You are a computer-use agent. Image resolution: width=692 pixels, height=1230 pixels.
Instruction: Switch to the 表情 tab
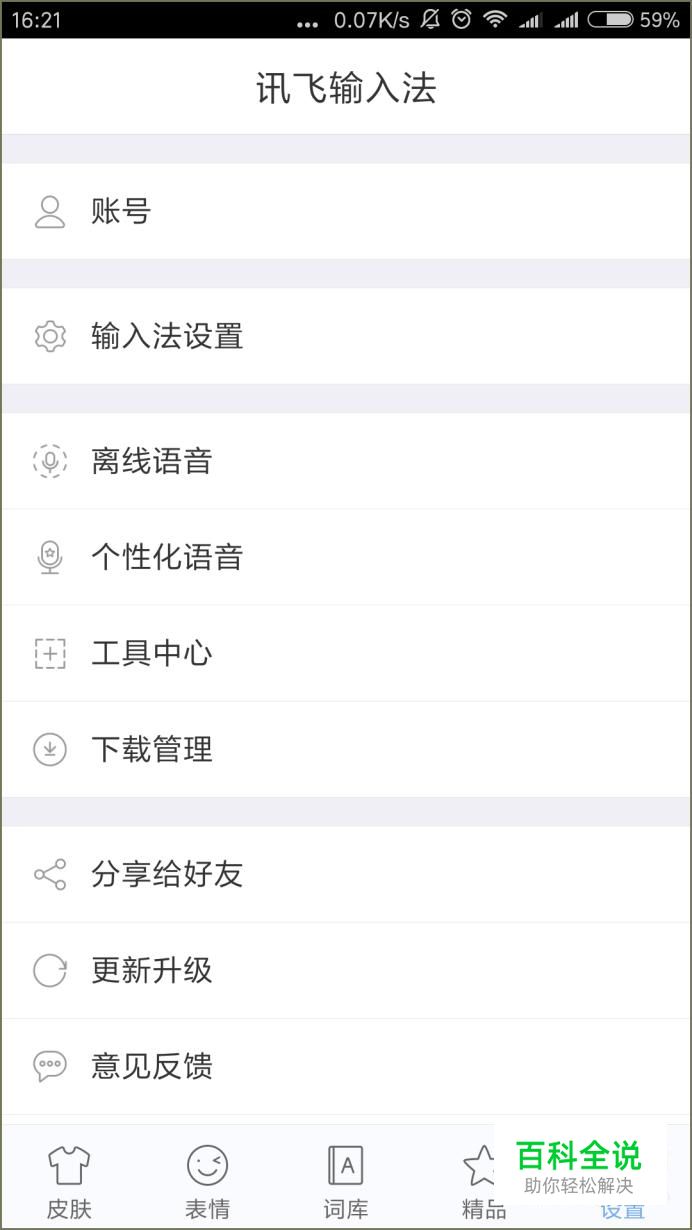click(208, 1180)
